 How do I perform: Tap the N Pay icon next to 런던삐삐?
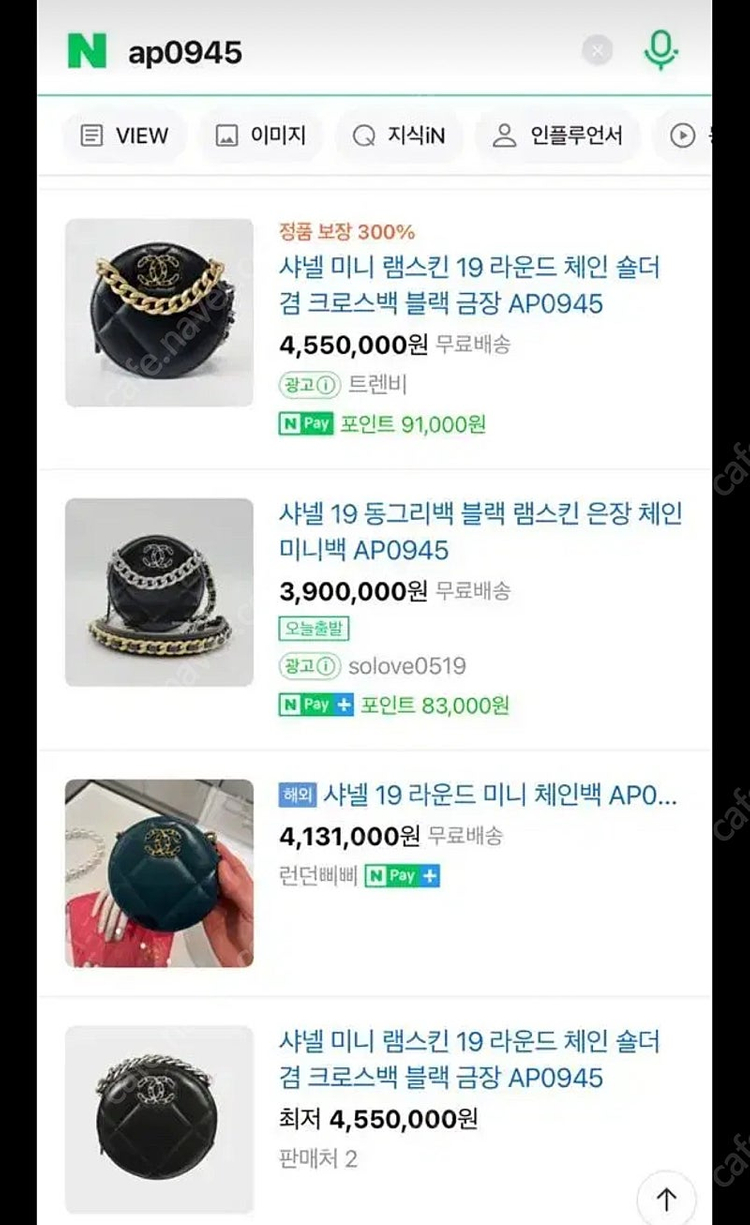(x=401, y=874)
